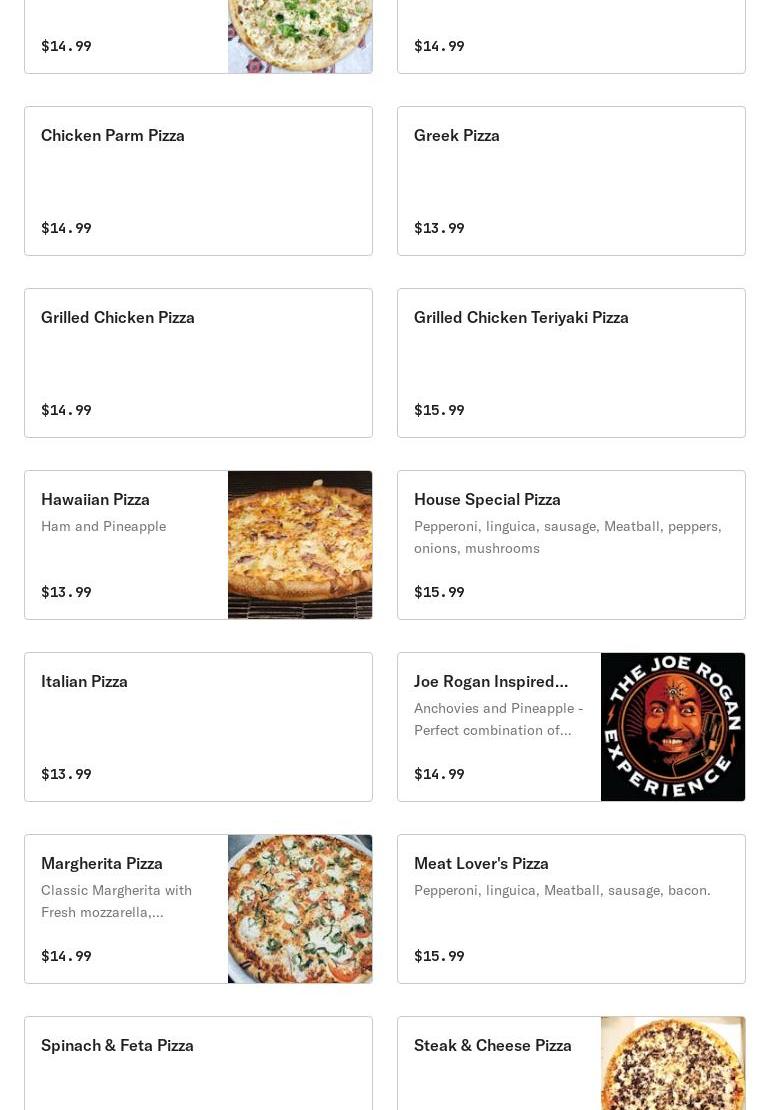Open the Chicken Parm Pizza item
Image resolution: width=770 pixels, height=1110 pixels.
(198, 181)
